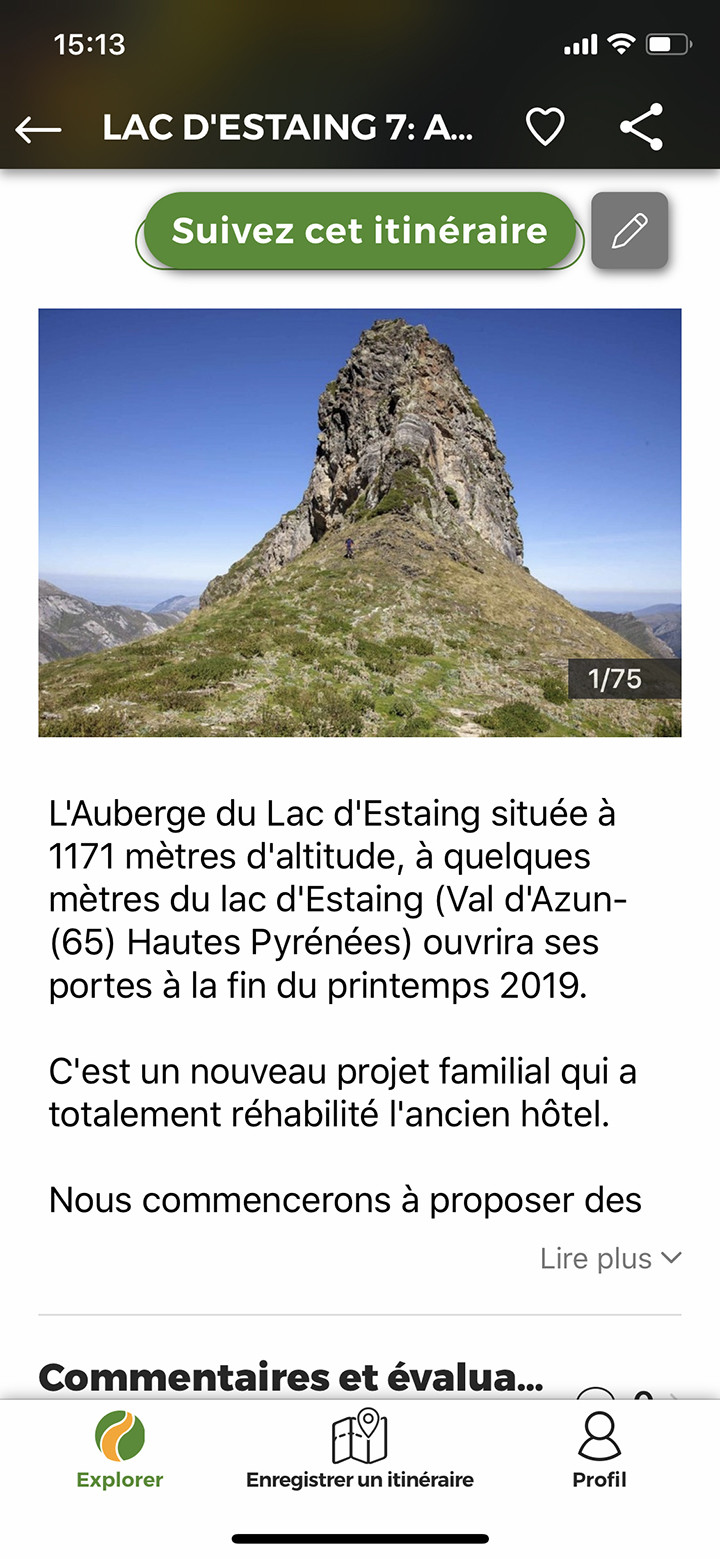Tap the pencil icon to edit the route
Image resolution: width=720 pixels, height=1559 pixels.
629,230
